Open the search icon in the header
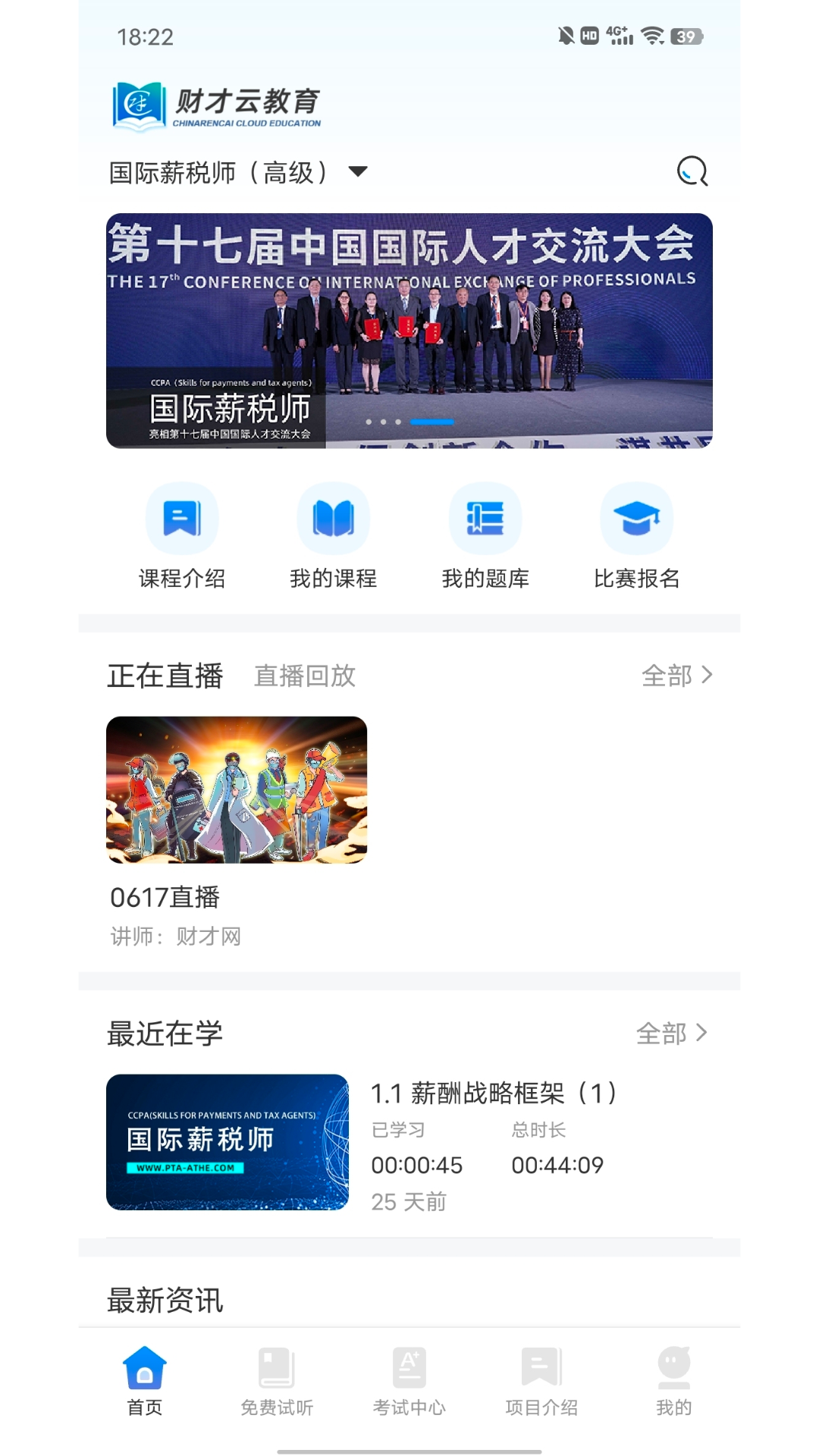 [692, 171]
